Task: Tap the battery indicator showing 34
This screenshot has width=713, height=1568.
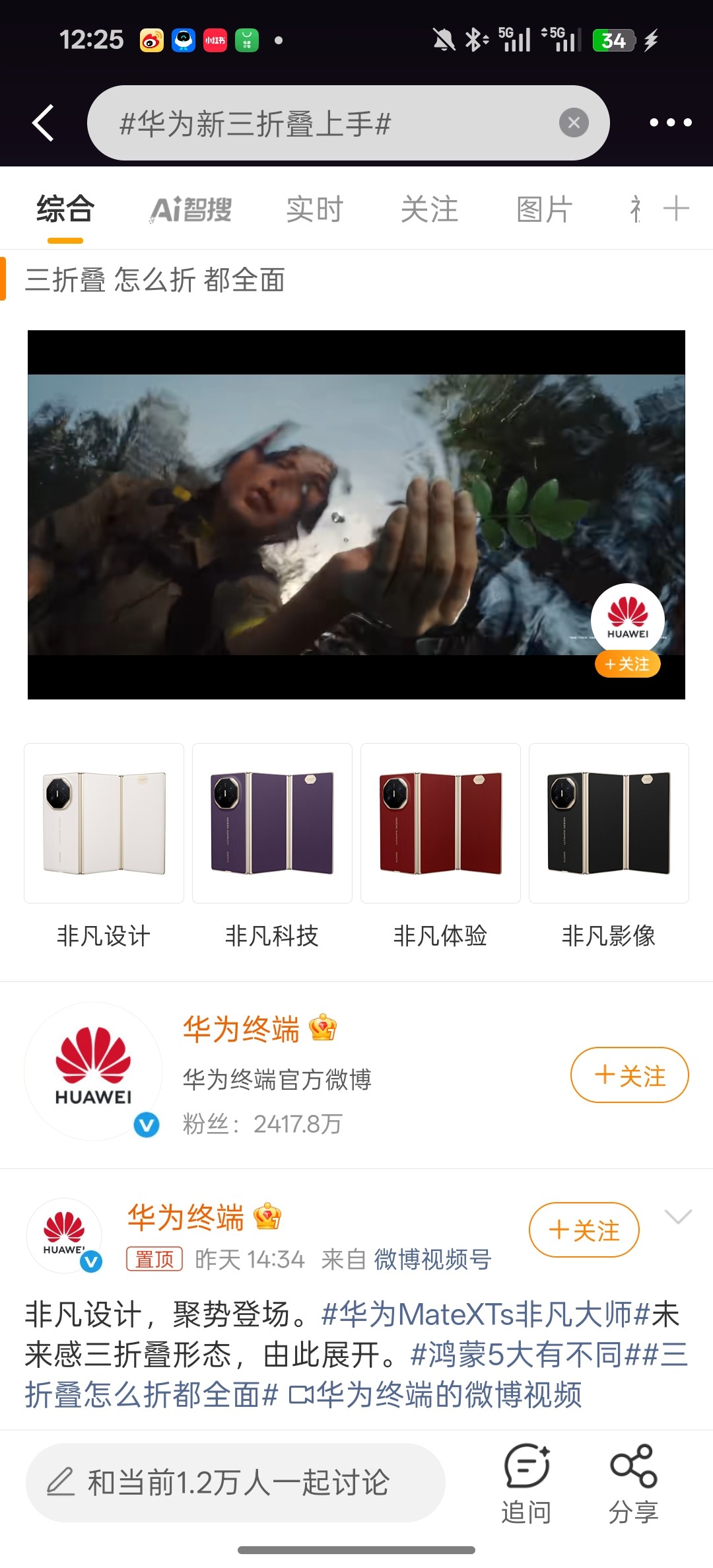Action: [614, 40]
